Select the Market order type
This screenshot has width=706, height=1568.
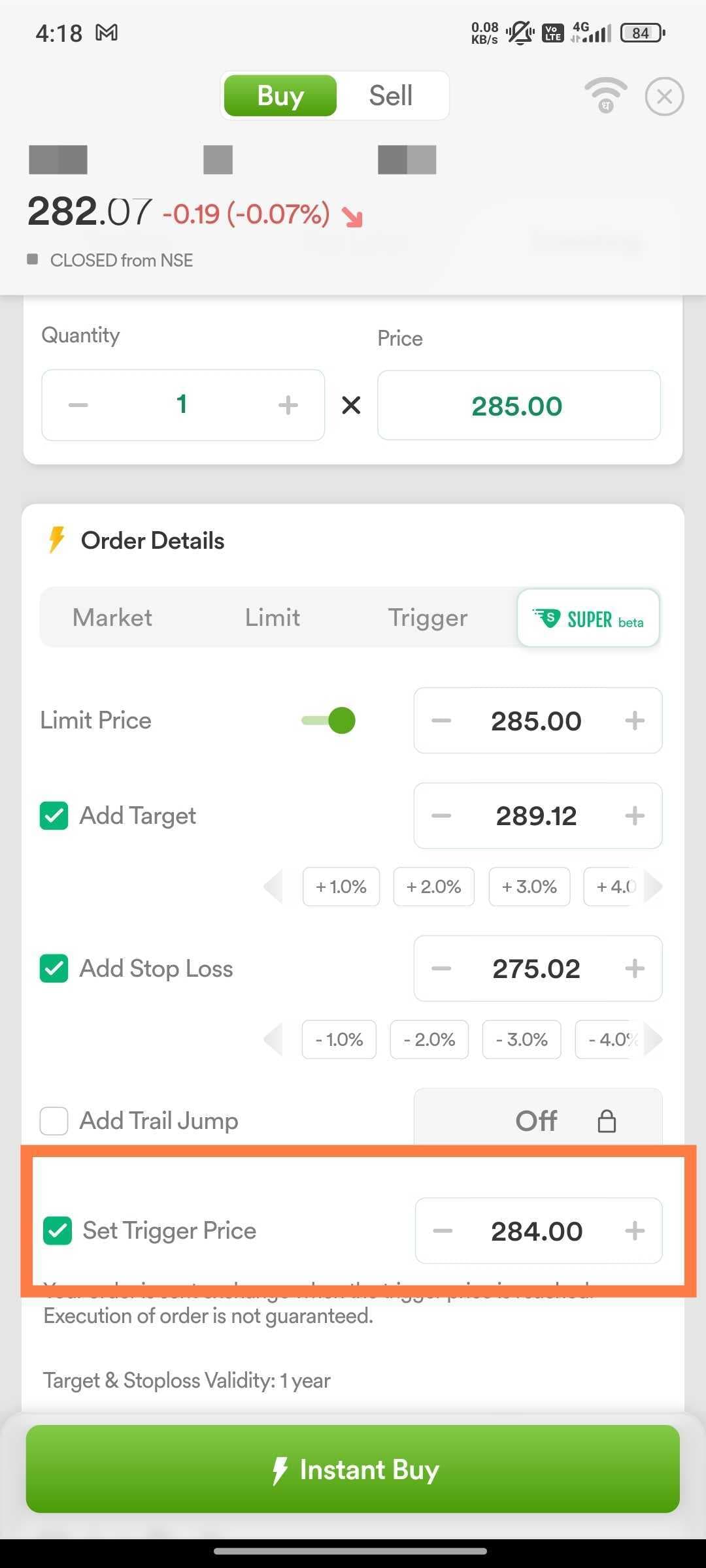coord(112,617)
